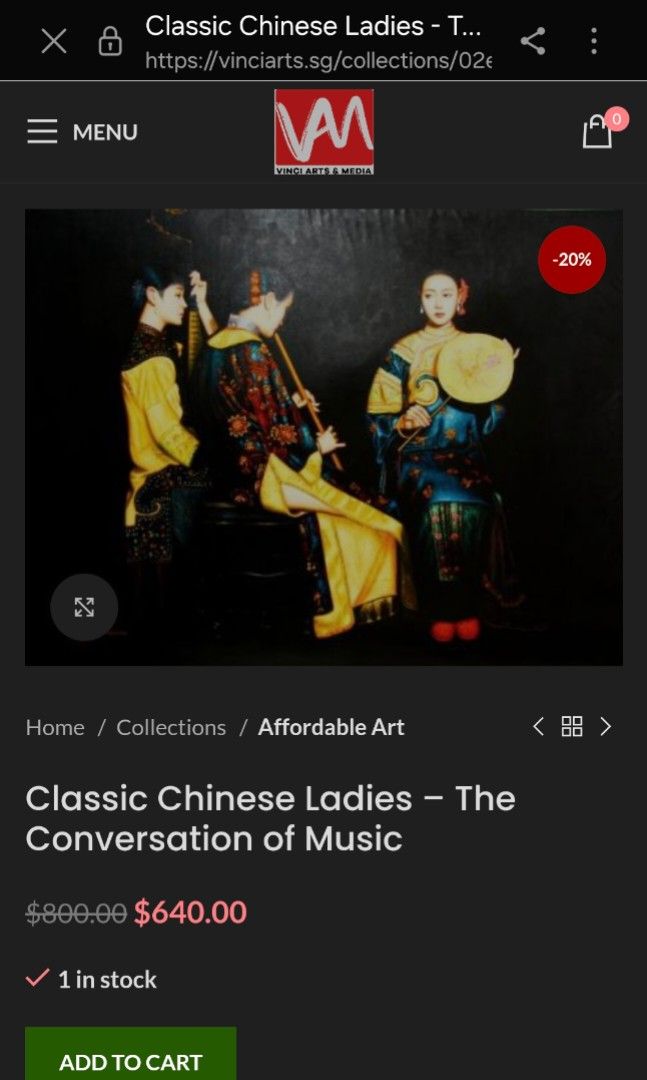This screenshot has height=1080, width=647.
Task: View site security lock info
Action: pos(110,42)
